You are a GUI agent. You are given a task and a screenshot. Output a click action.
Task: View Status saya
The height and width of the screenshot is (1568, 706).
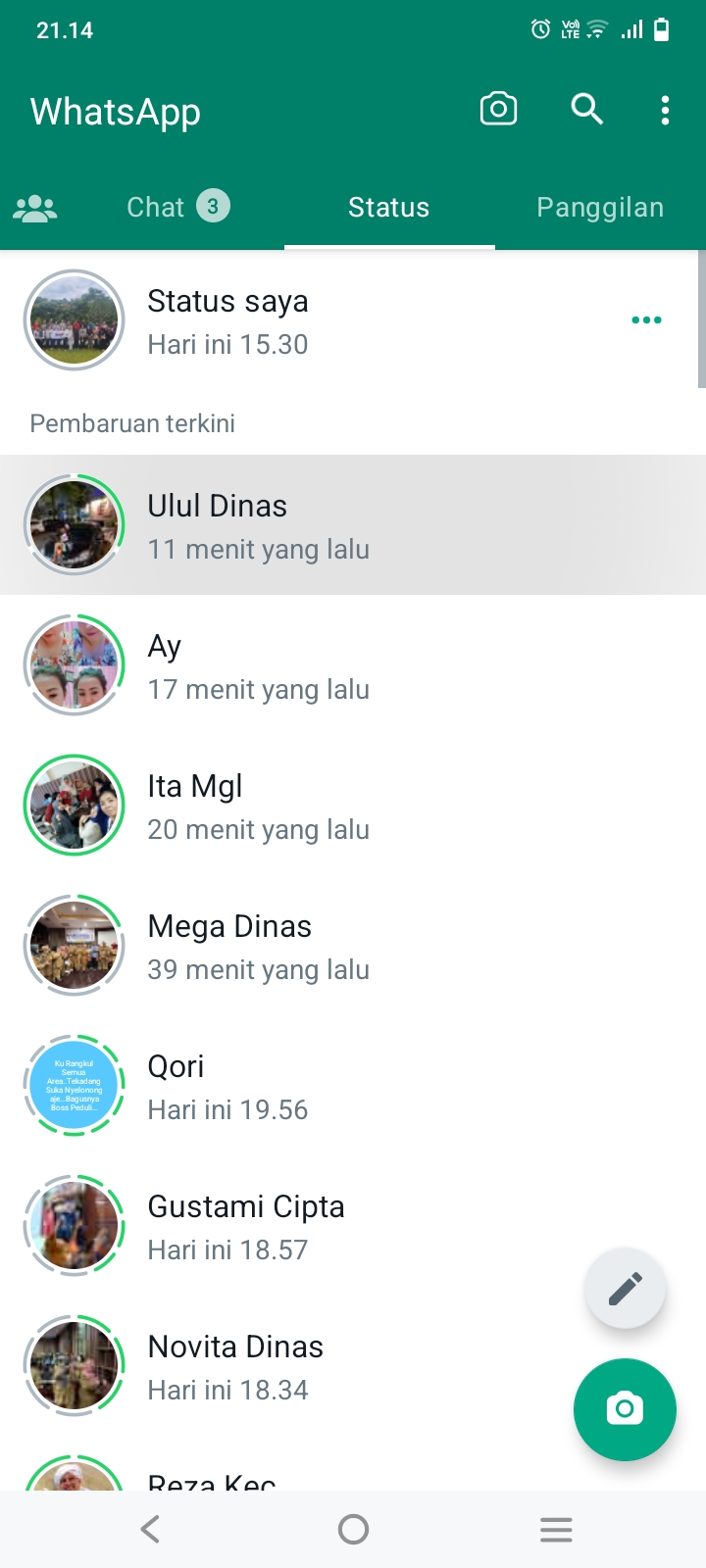[x=227, y=321]
